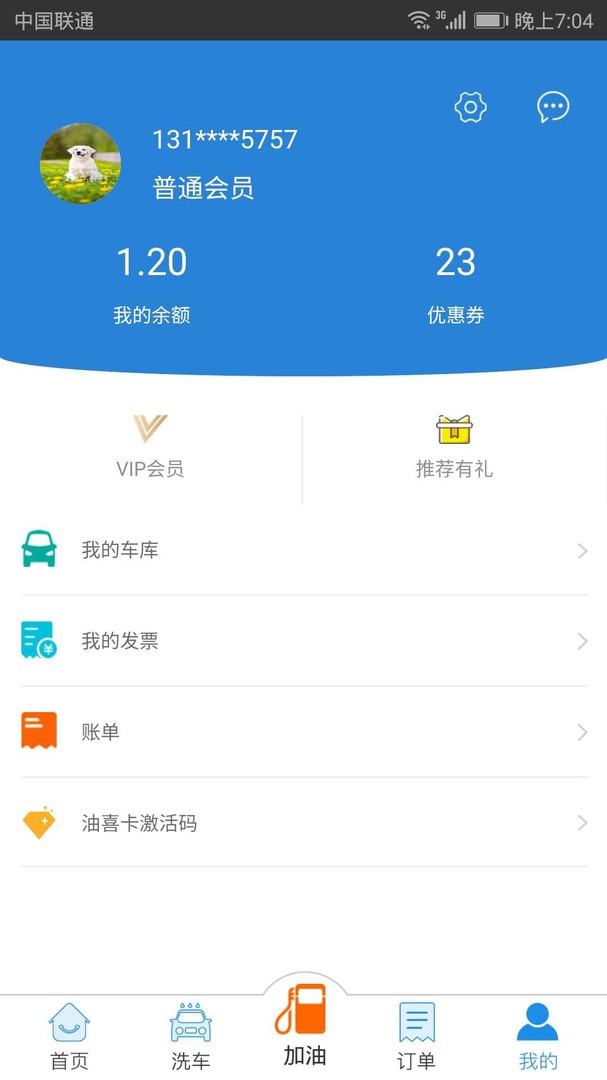This screenshot has height=1080, width=607.
Task: Open the messages chat bubble icon
Action: pos(553,107)
